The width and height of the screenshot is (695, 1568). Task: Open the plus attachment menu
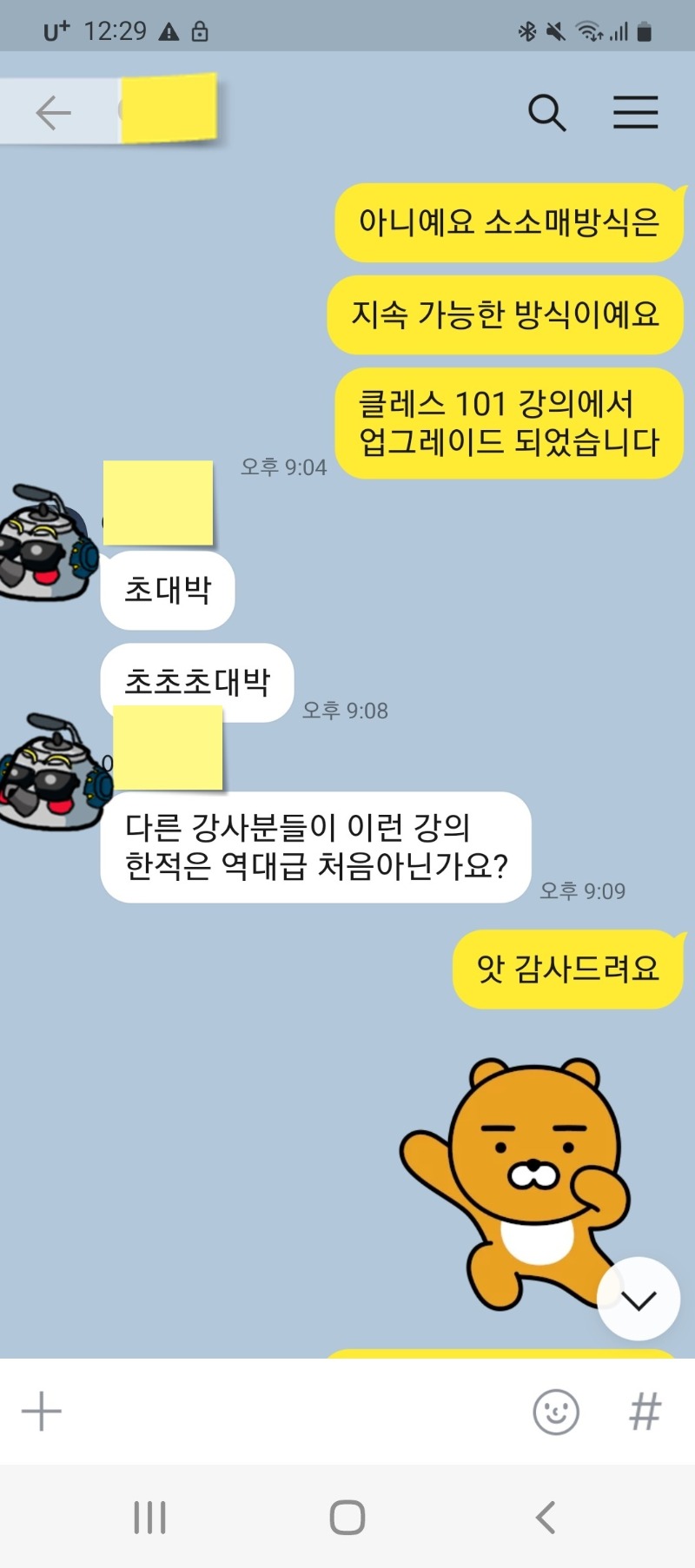[x=42, y=1411]
